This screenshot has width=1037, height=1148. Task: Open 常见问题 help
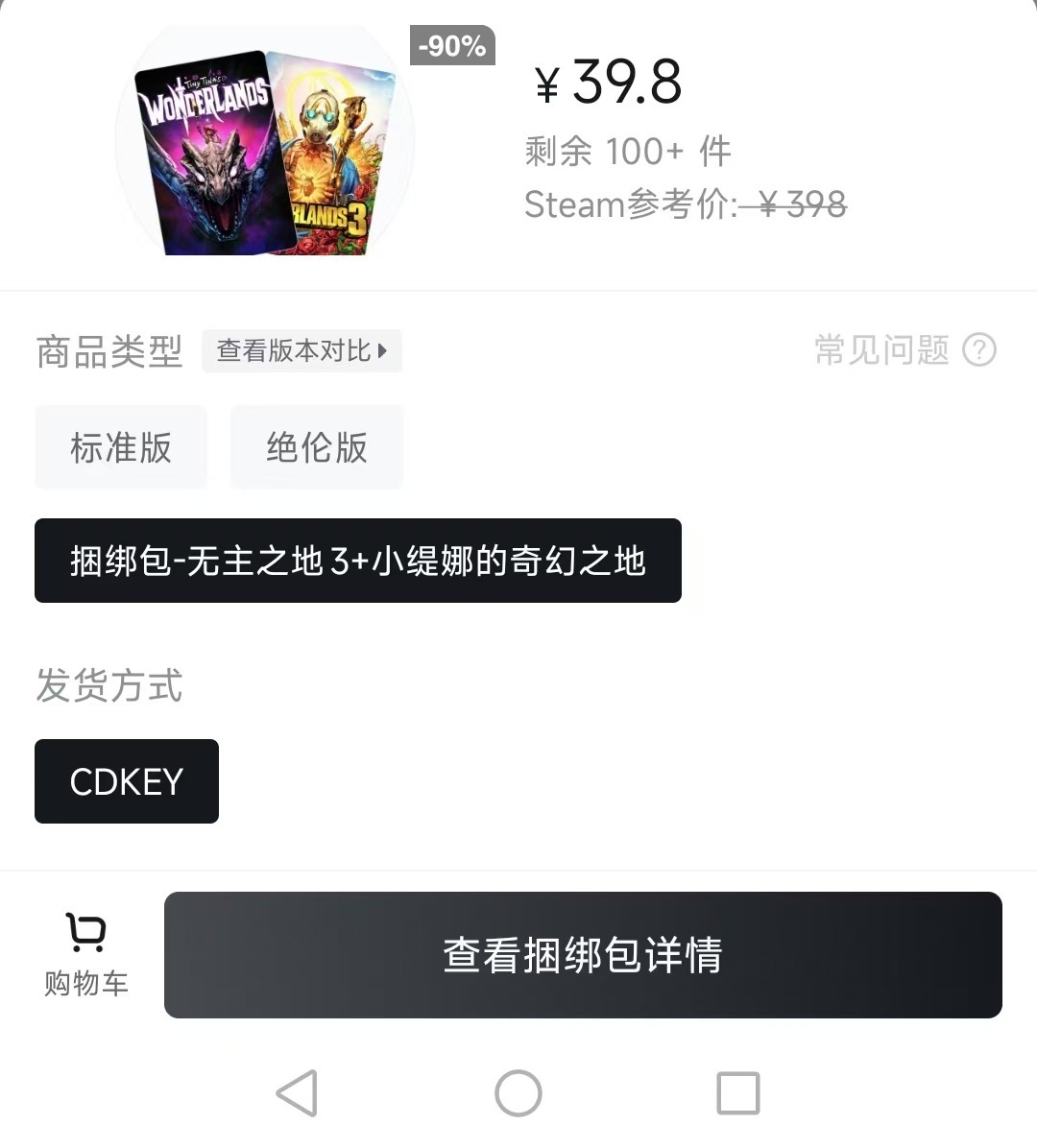click(904, 350)
